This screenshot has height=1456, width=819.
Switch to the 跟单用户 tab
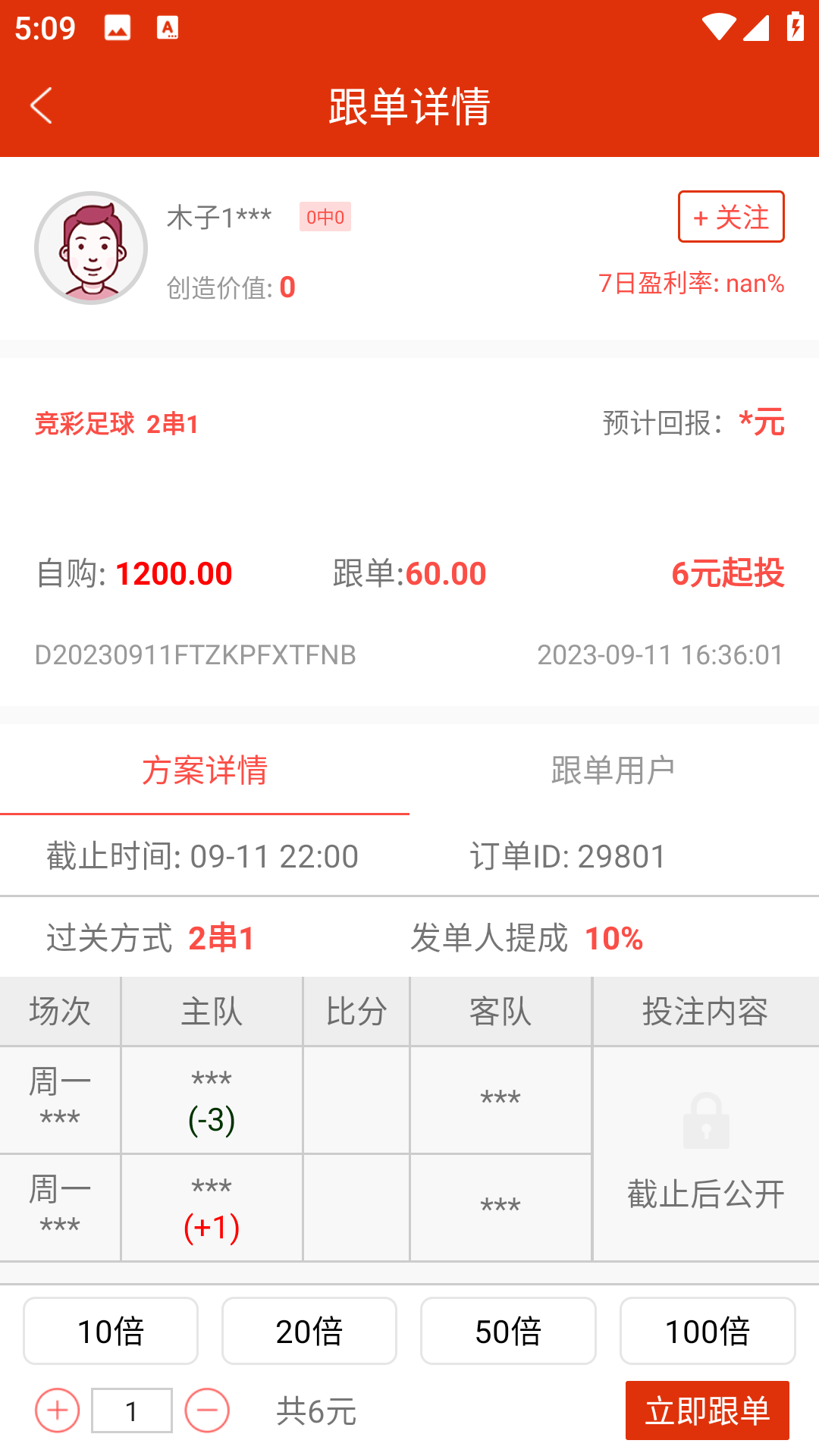(613, 770)
